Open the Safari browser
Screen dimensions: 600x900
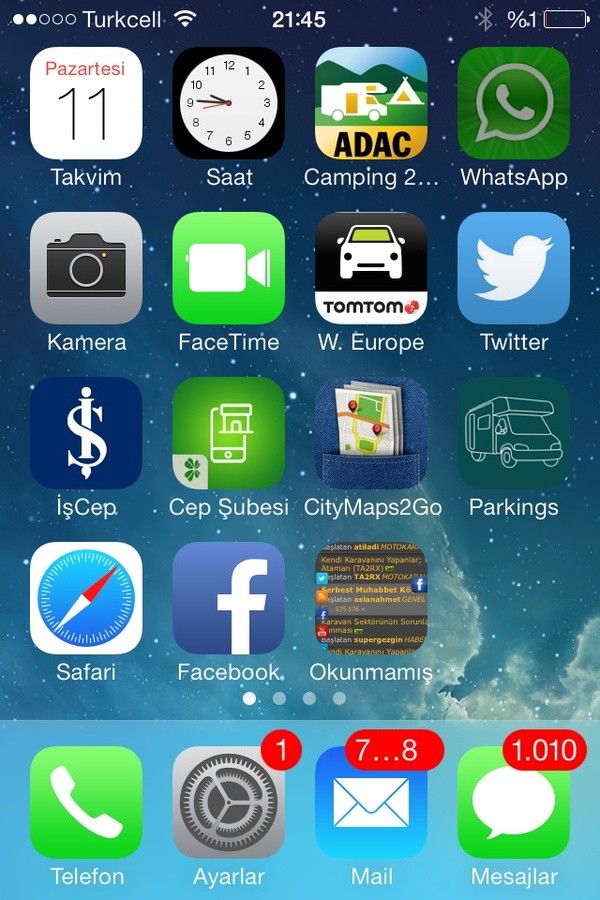(x=86, y=598)
